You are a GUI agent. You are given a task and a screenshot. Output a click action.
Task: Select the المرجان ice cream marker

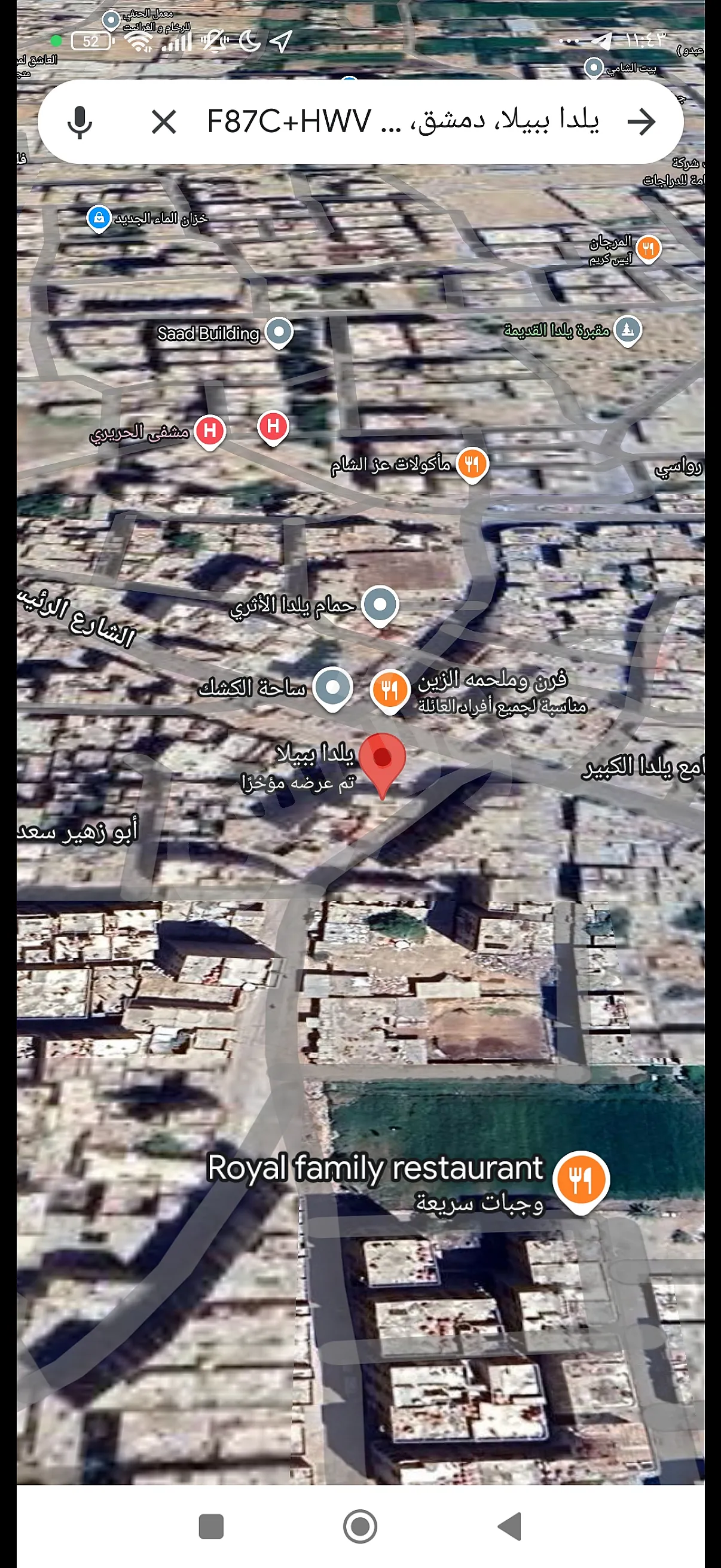[648, 249]
